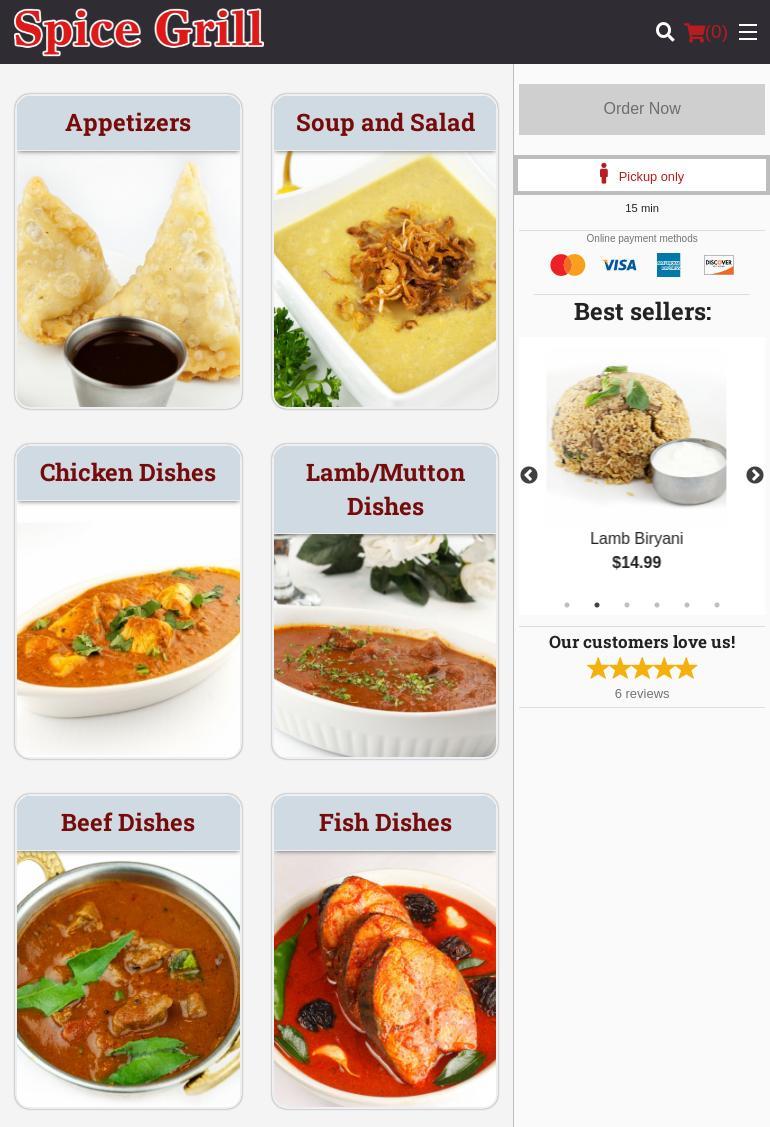Open the Soup and Salad category
Image resolution: width=770 pixels, height=1127 pixels.
(x=385, y=251)
